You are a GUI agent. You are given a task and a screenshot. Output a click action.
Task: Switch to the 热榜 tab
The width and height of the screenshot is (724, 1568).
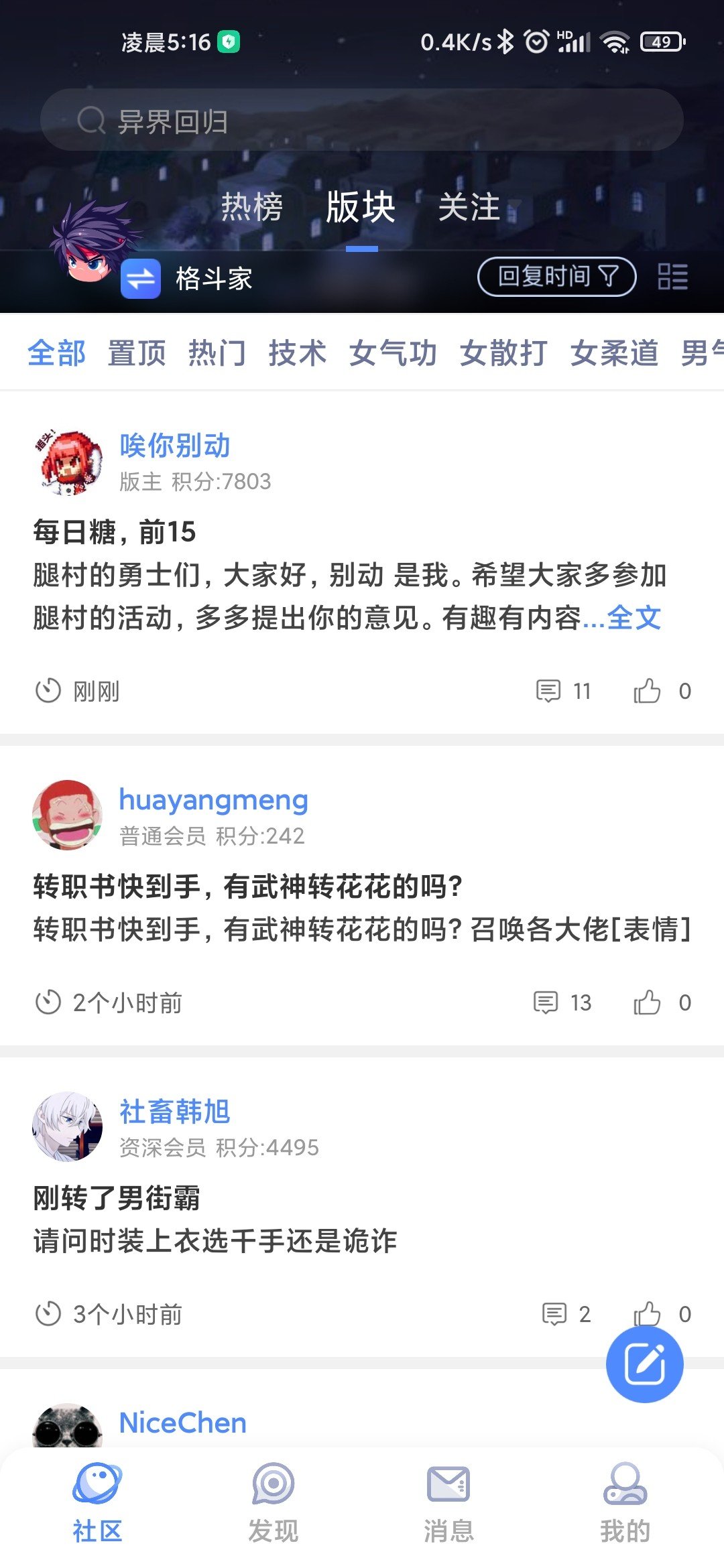tap(252, 207)
